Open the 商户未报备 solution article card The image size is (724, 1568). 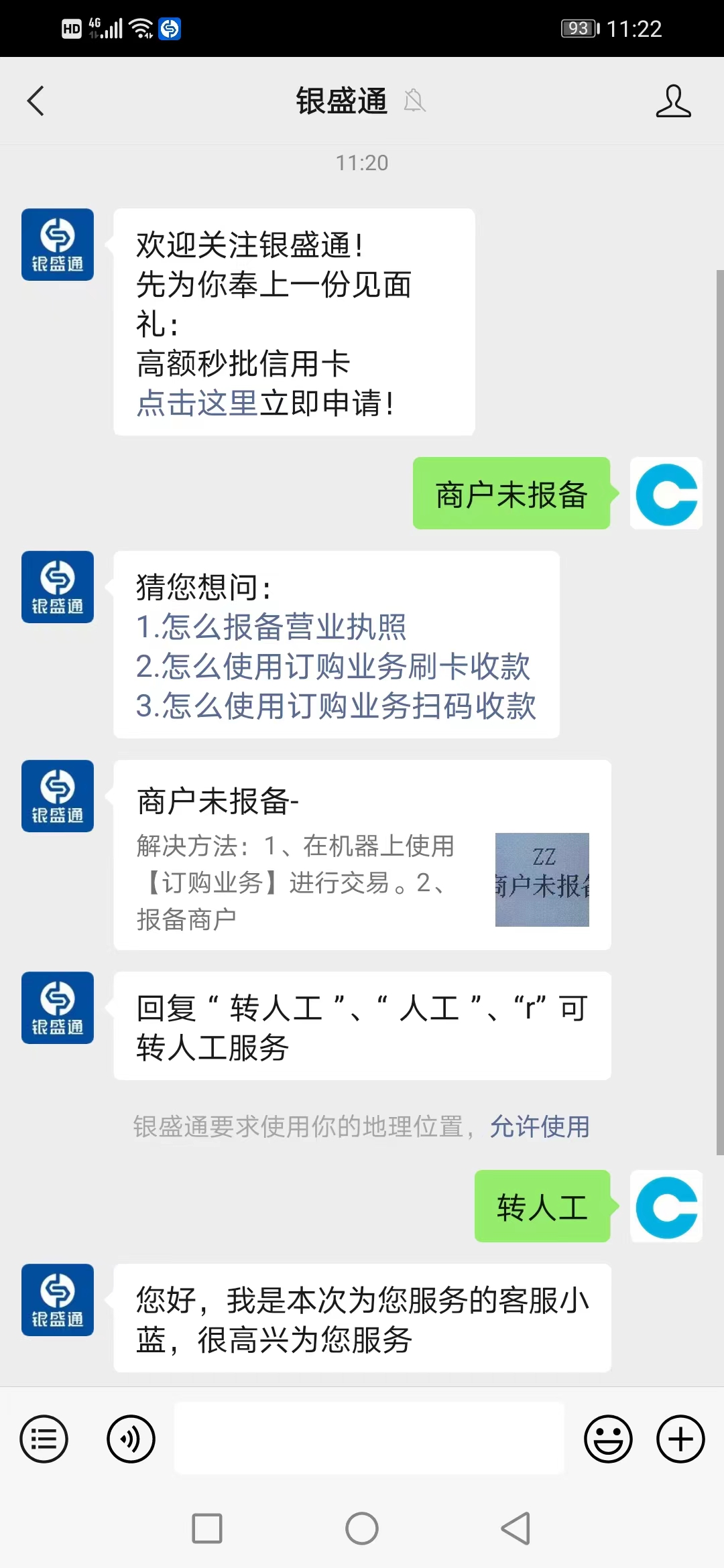[362, 855]
